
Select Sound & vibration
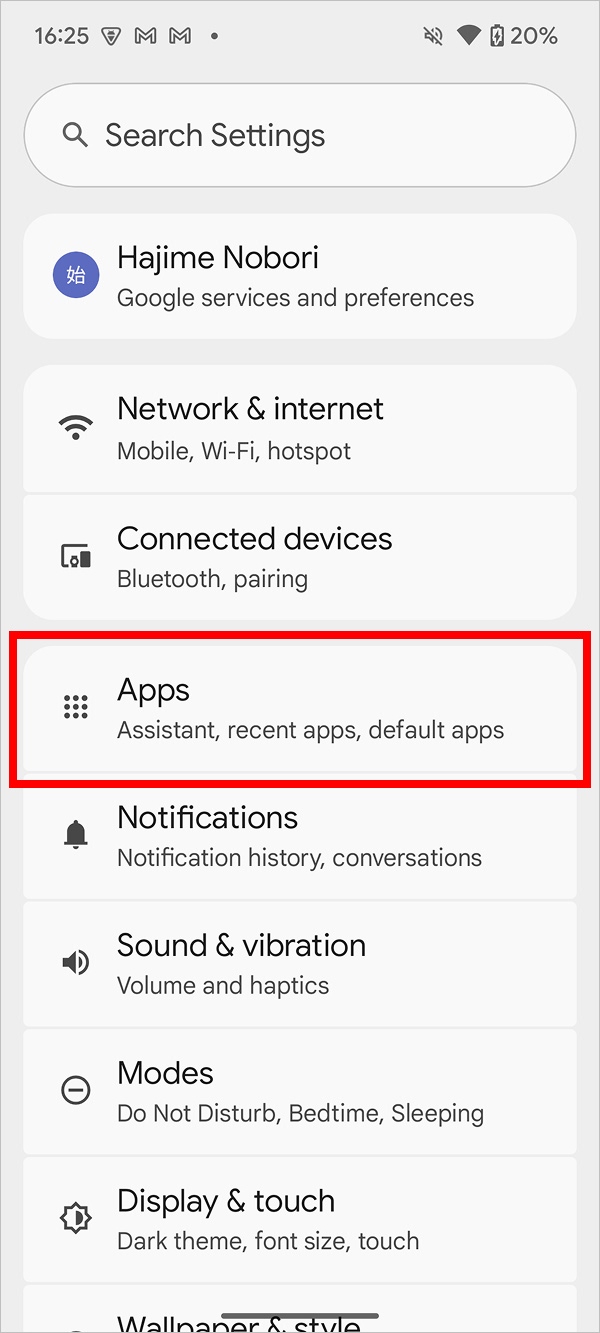[x=300, y=964]
